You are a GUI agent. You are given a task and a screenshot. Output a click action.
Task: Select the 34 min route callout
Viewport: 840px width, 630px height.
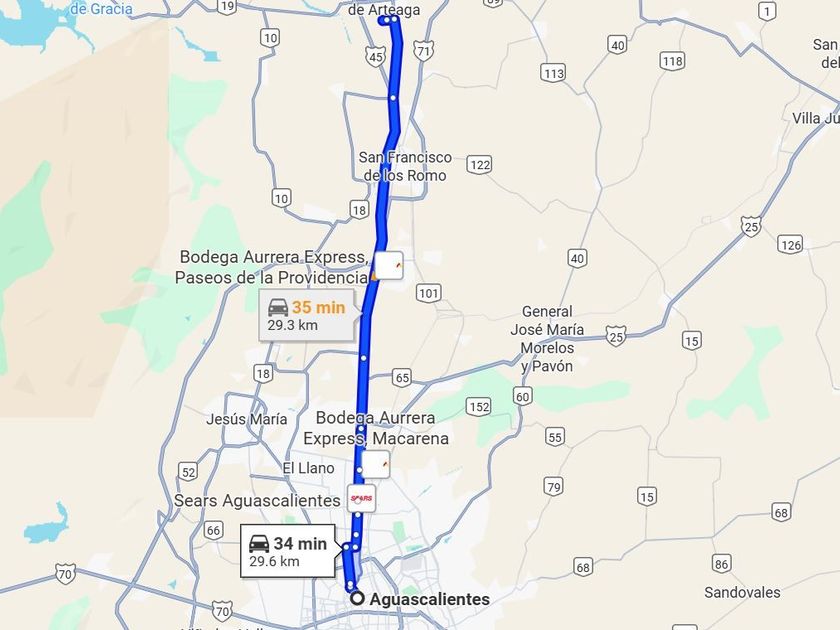(x=288, y=551)
